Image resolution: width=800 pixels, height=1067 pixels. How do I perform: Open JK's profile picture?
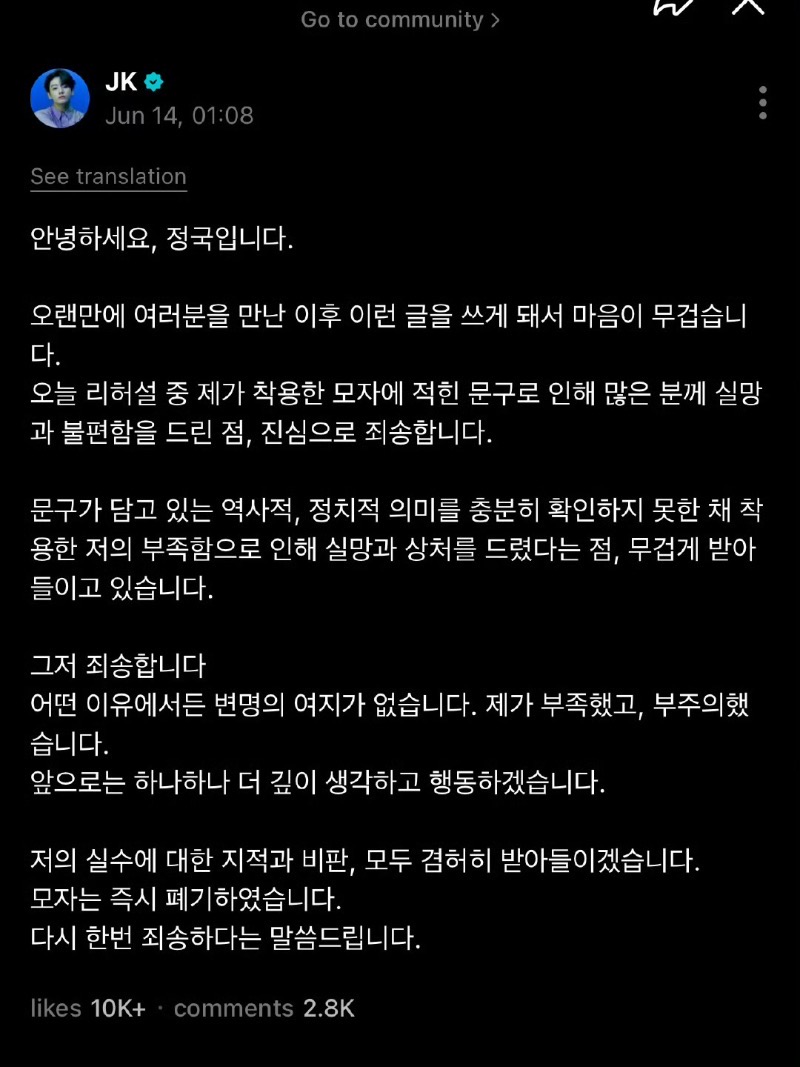[x=59, y=98]
